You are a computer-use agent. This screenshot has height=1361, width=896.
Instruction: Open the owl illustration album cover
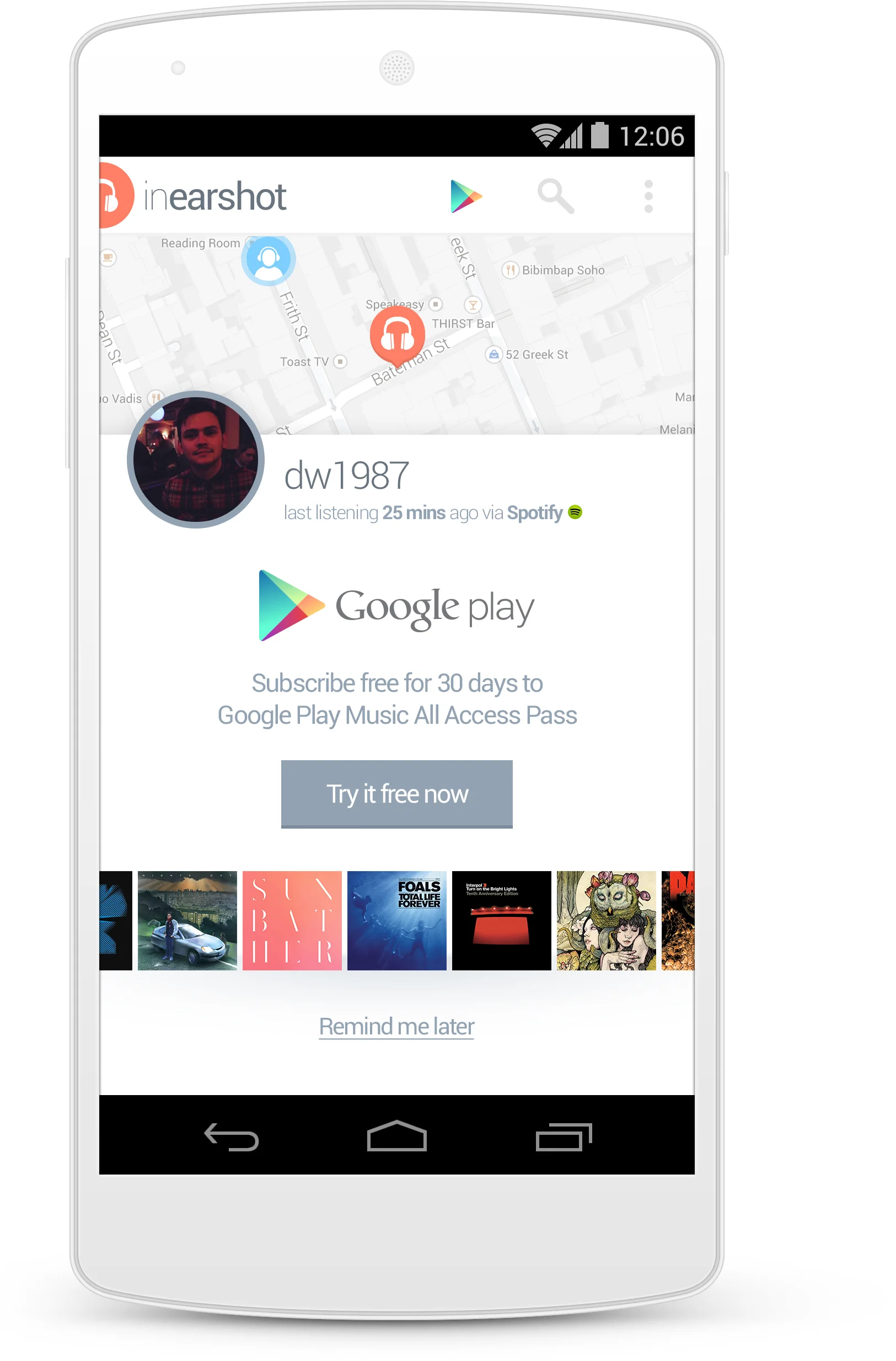tap(606, 920)
